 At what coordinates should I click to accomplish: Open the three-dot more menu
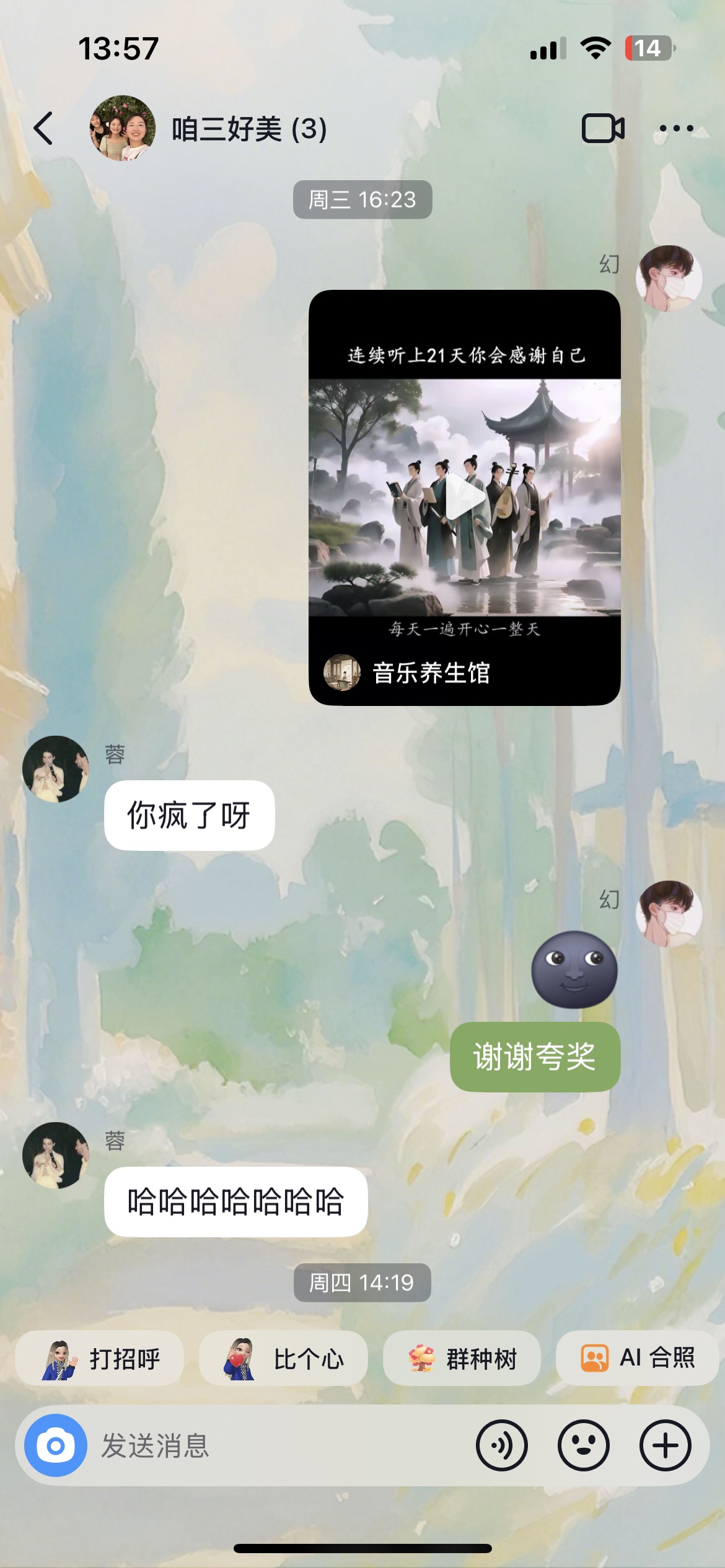(676, 129)
